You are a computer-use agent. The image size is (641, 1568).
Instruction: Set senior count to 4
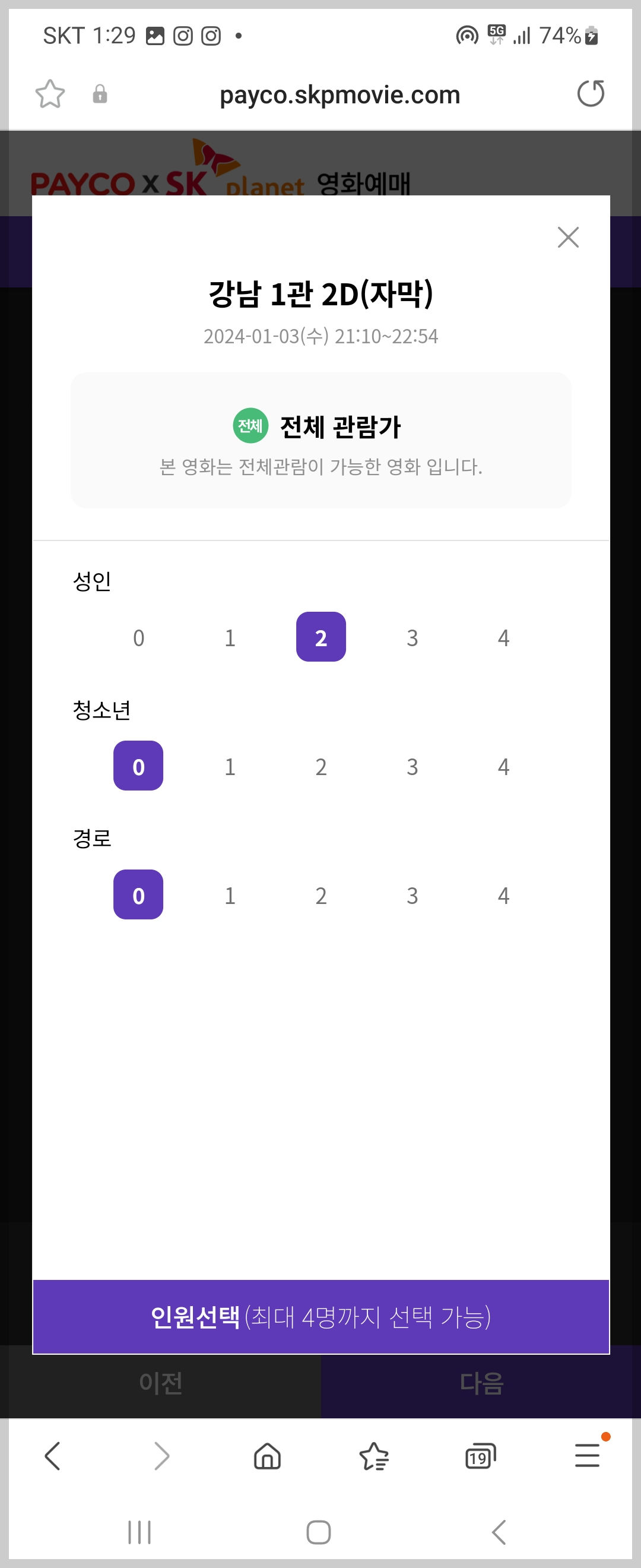coord(503,895)
